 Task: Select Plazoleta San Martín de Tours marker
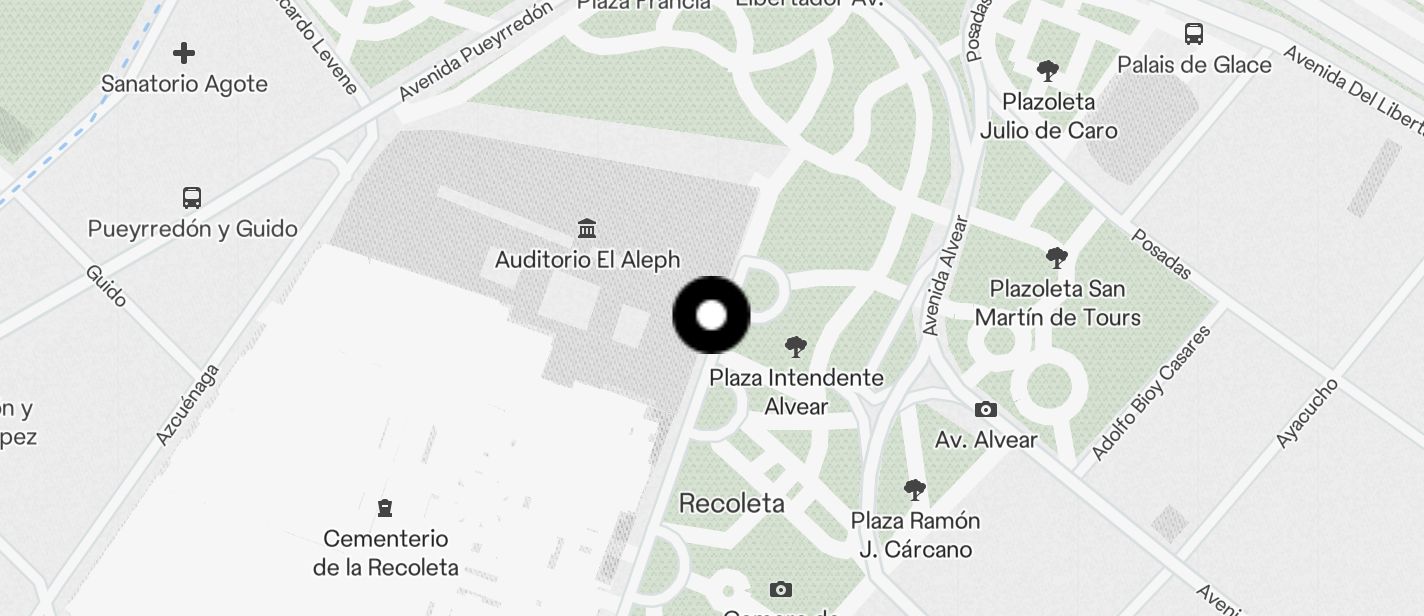1056,259
